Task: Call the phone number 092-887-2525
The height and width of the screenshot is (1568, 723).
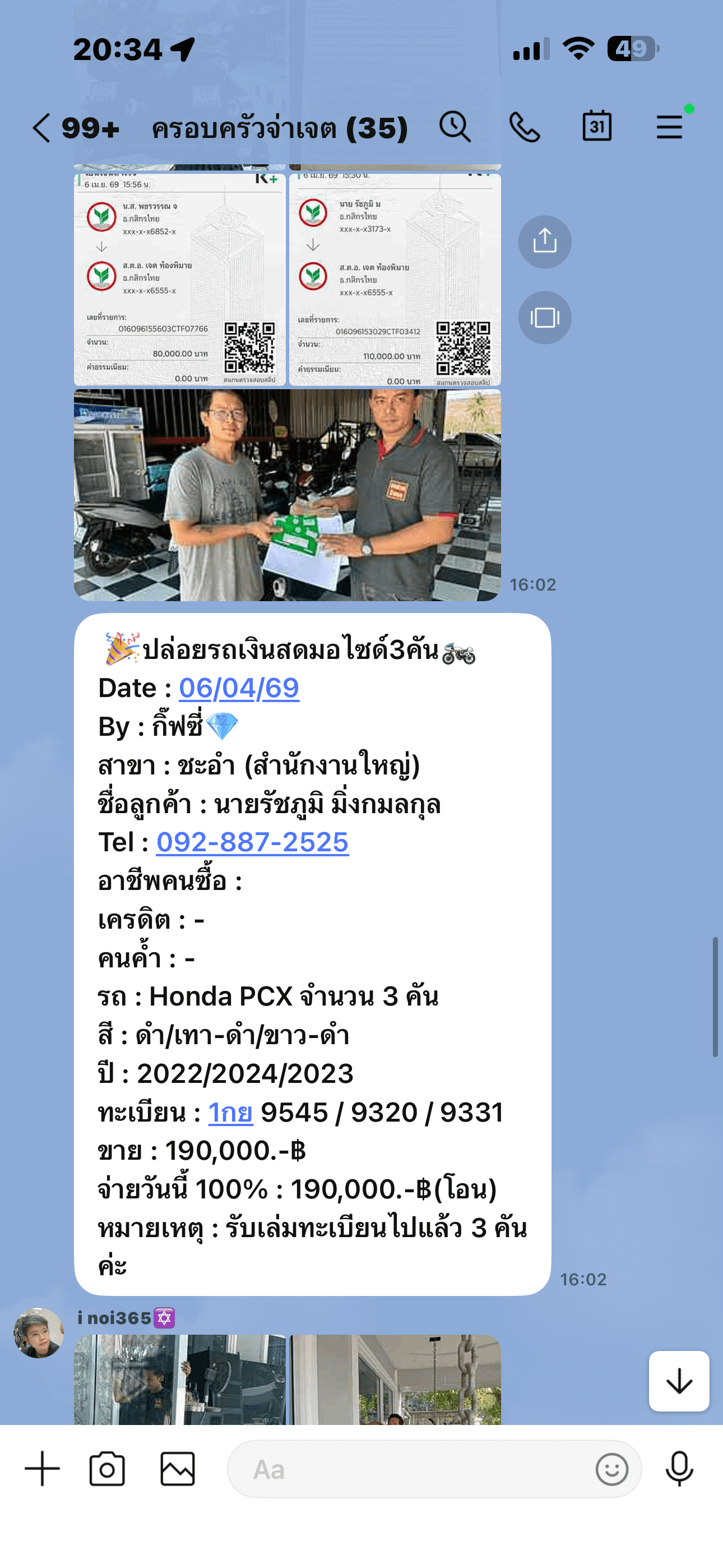Action: 252,842
